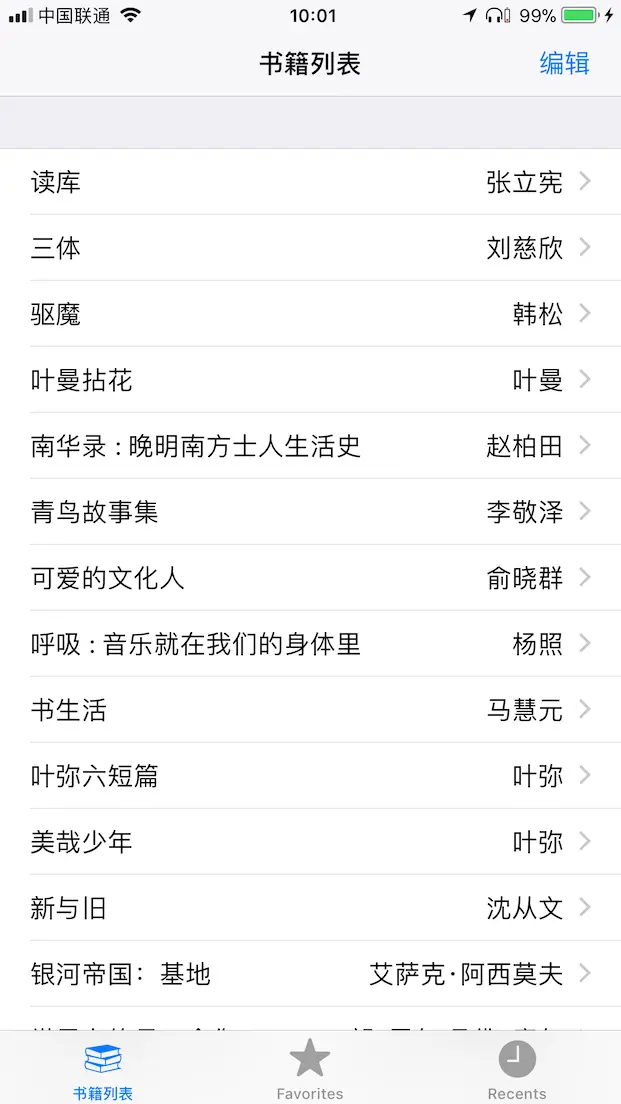Open the book 读库

click(x=310, y=182)
